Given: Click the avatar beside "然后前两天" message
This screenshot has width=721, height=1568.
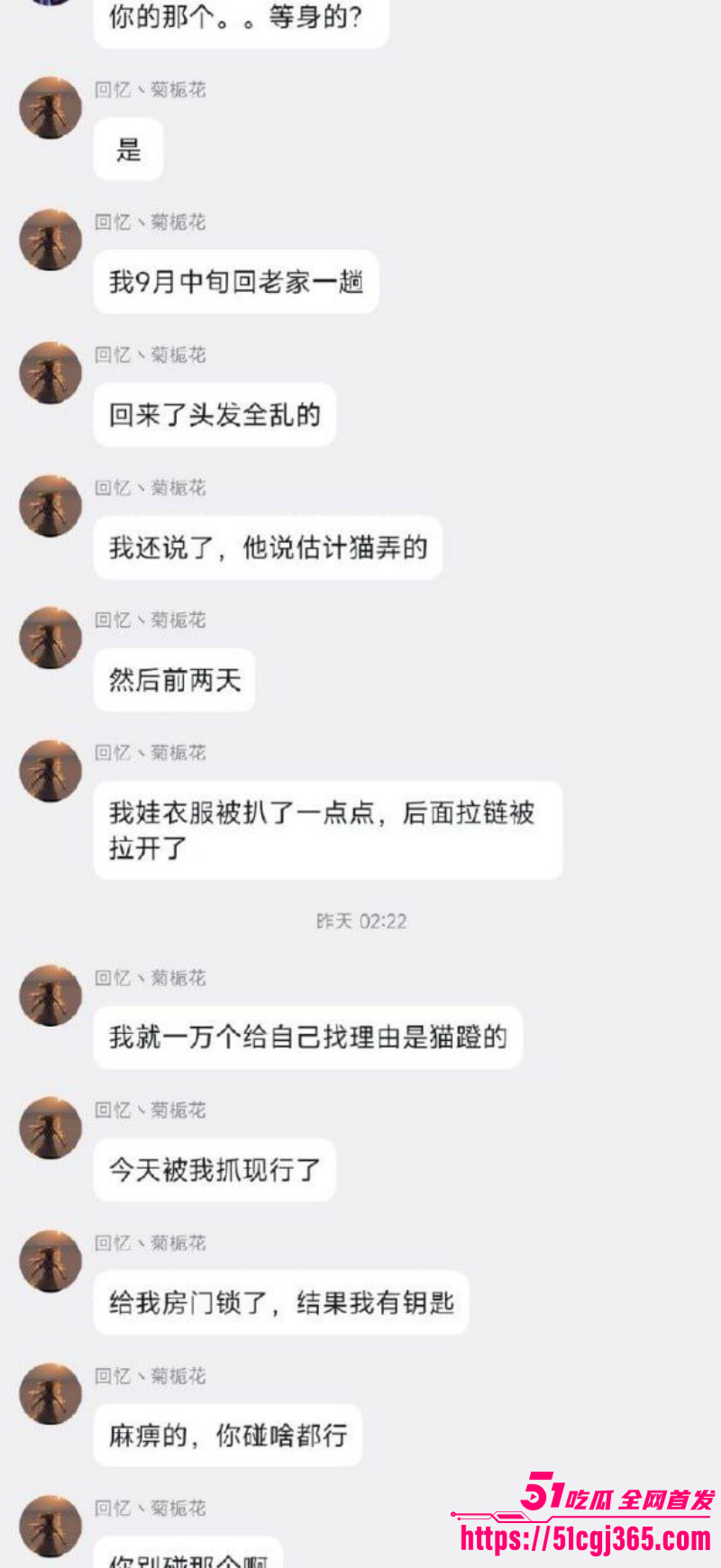Looking at the screenshot, I should coord(50,637).
